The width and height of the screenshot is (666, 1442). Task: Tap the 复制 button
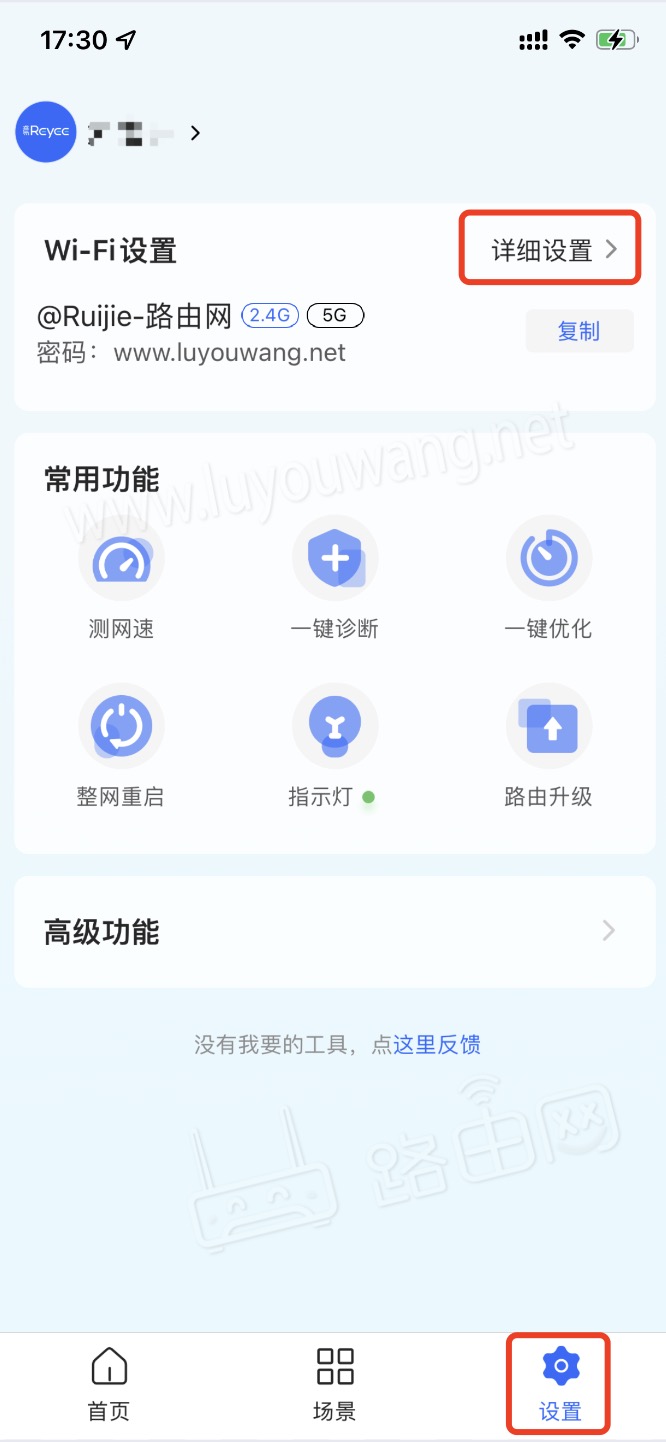[579, 331]
